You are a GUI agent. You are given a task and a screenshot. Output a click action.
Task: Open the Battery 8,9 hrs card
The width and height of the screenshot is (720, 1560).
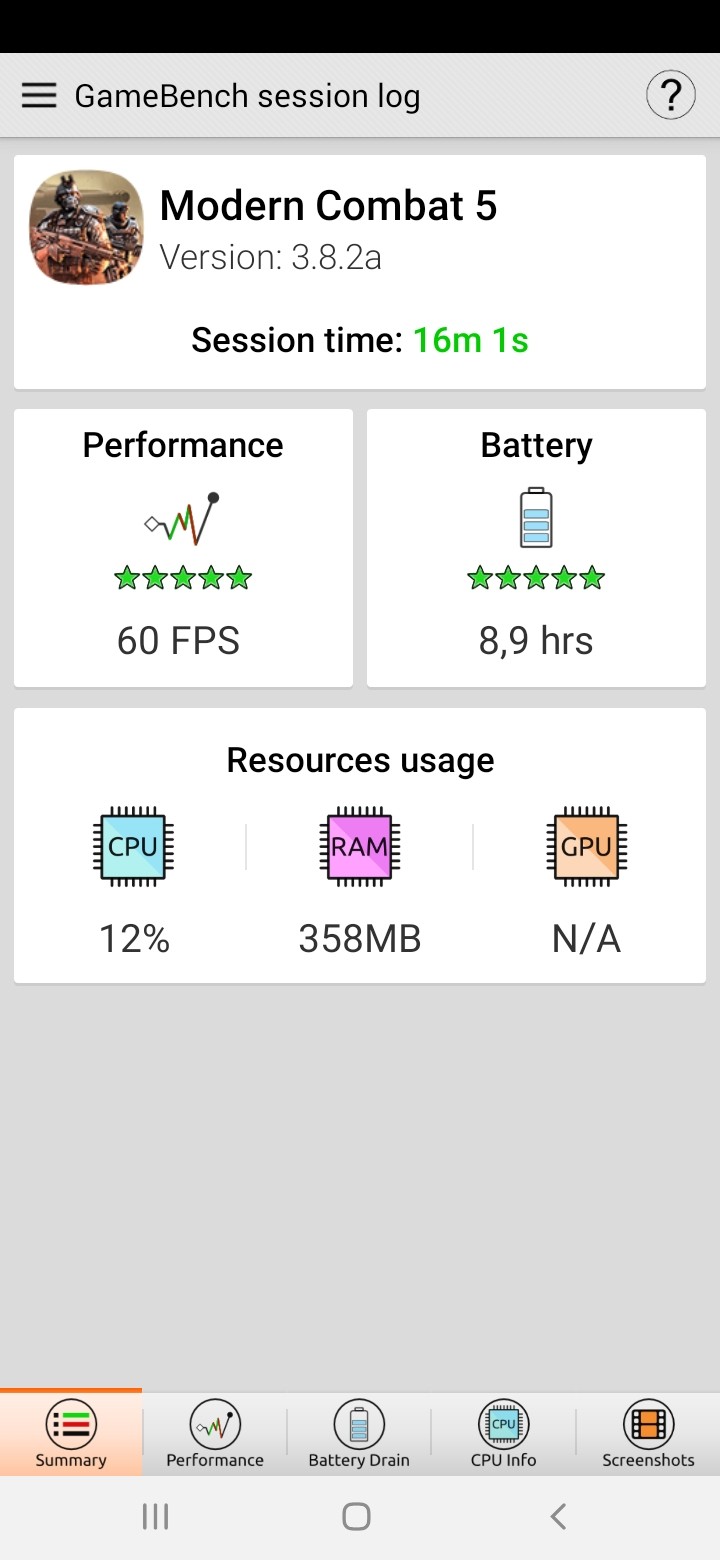[536, 548]
